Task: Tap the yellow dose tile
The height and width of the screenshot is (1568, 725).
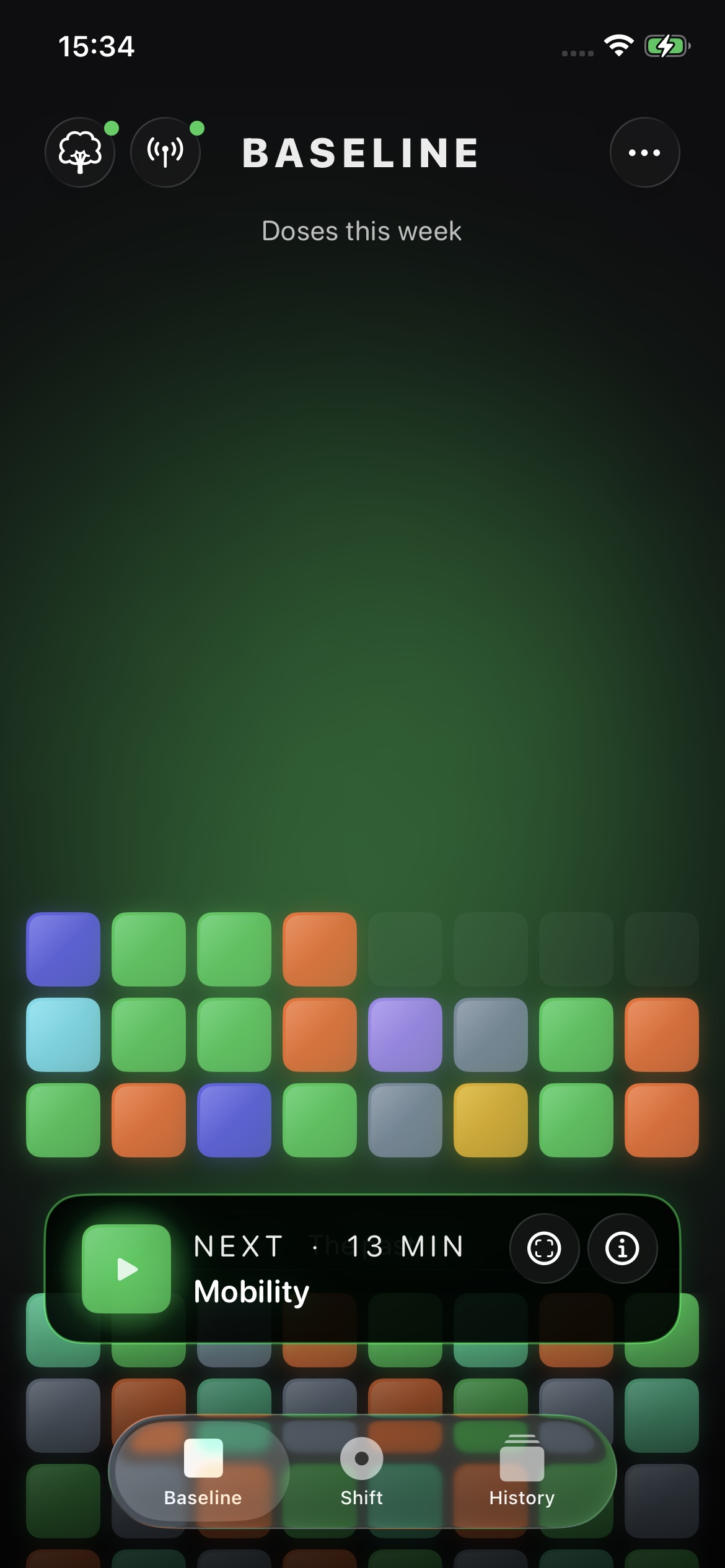Action: (x=491, y=1120)
